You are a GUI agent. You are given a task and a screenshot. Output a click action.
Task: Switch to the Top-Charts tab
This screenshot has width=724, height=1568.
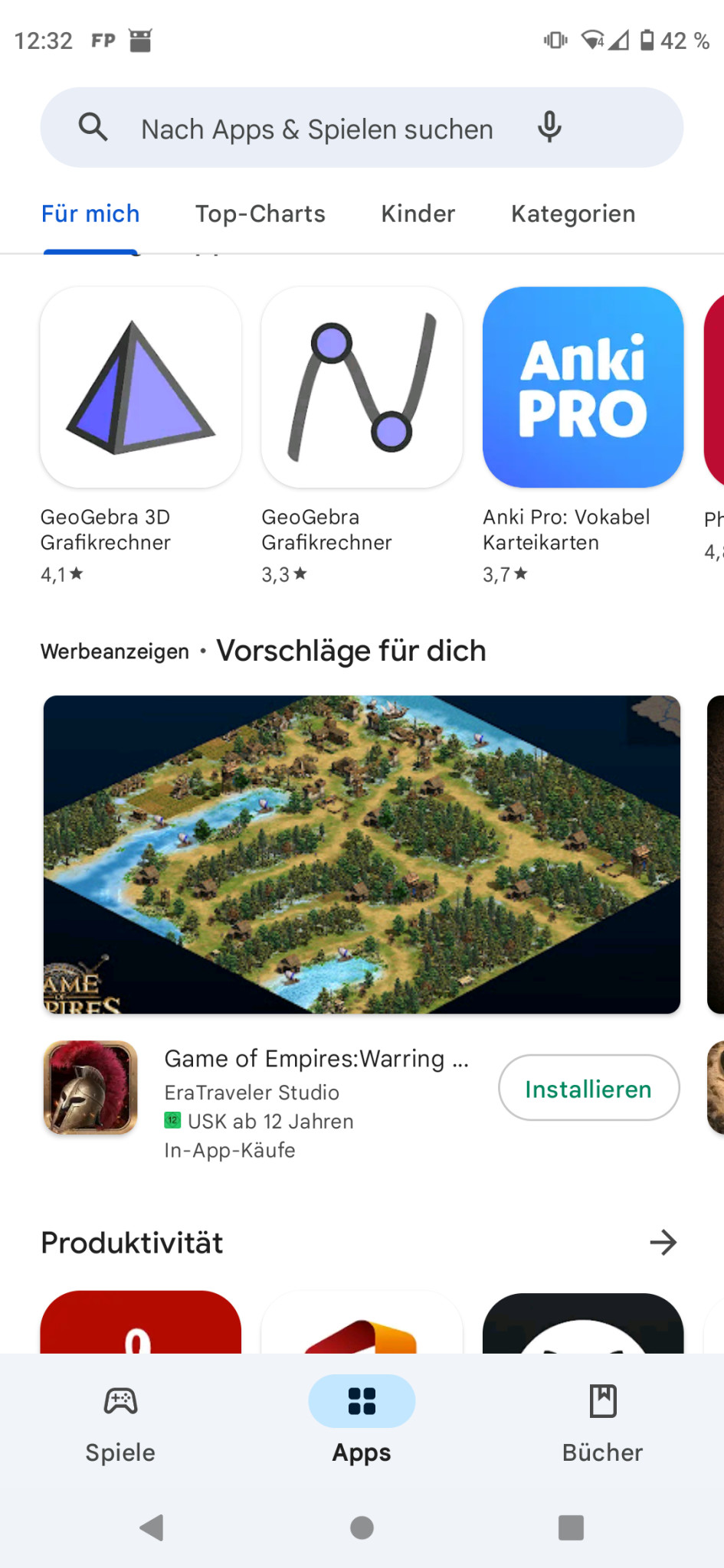(260, 214)
